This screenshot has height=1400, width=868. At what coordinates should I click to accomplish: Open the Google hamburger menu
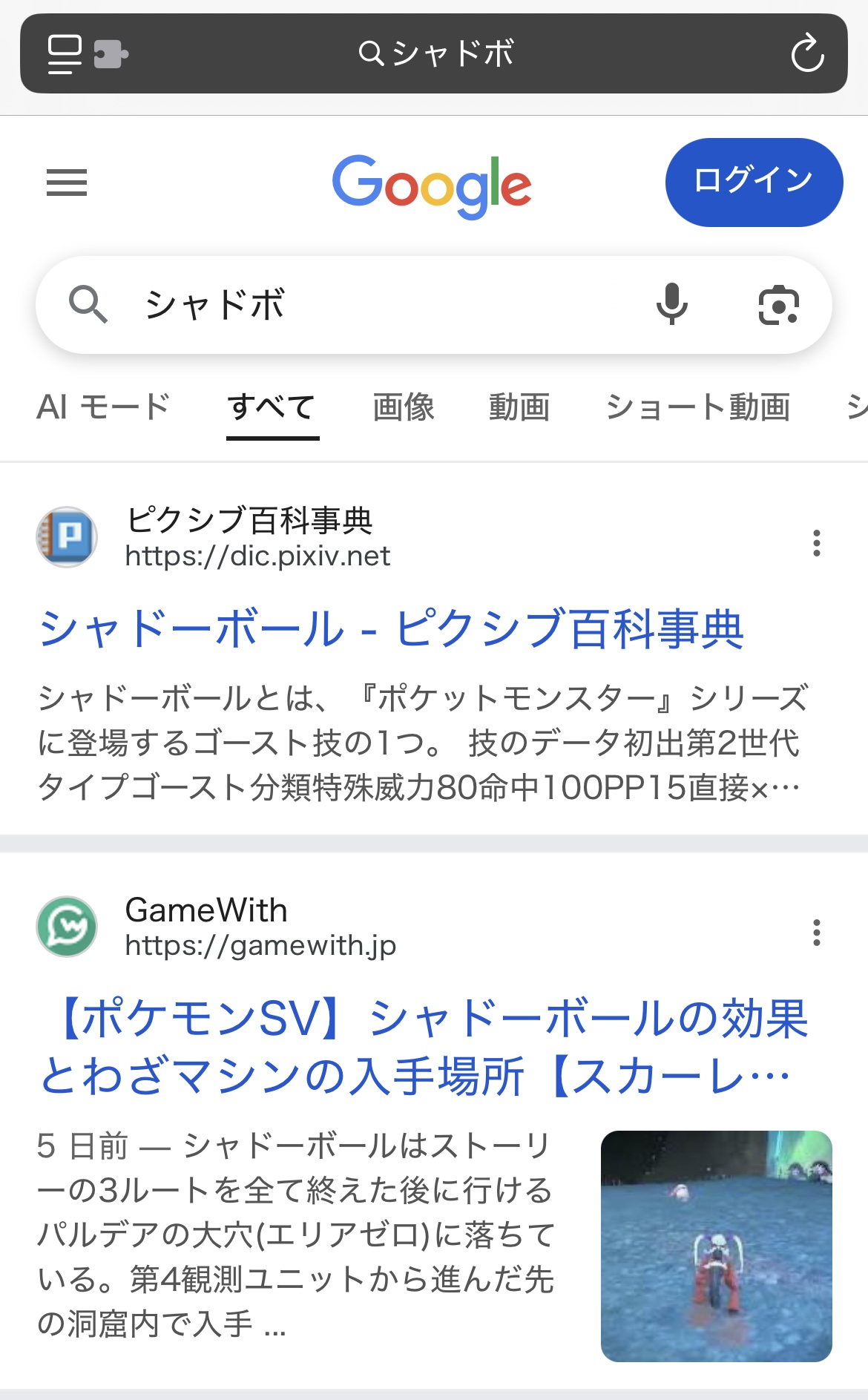[x=67, y=183]
